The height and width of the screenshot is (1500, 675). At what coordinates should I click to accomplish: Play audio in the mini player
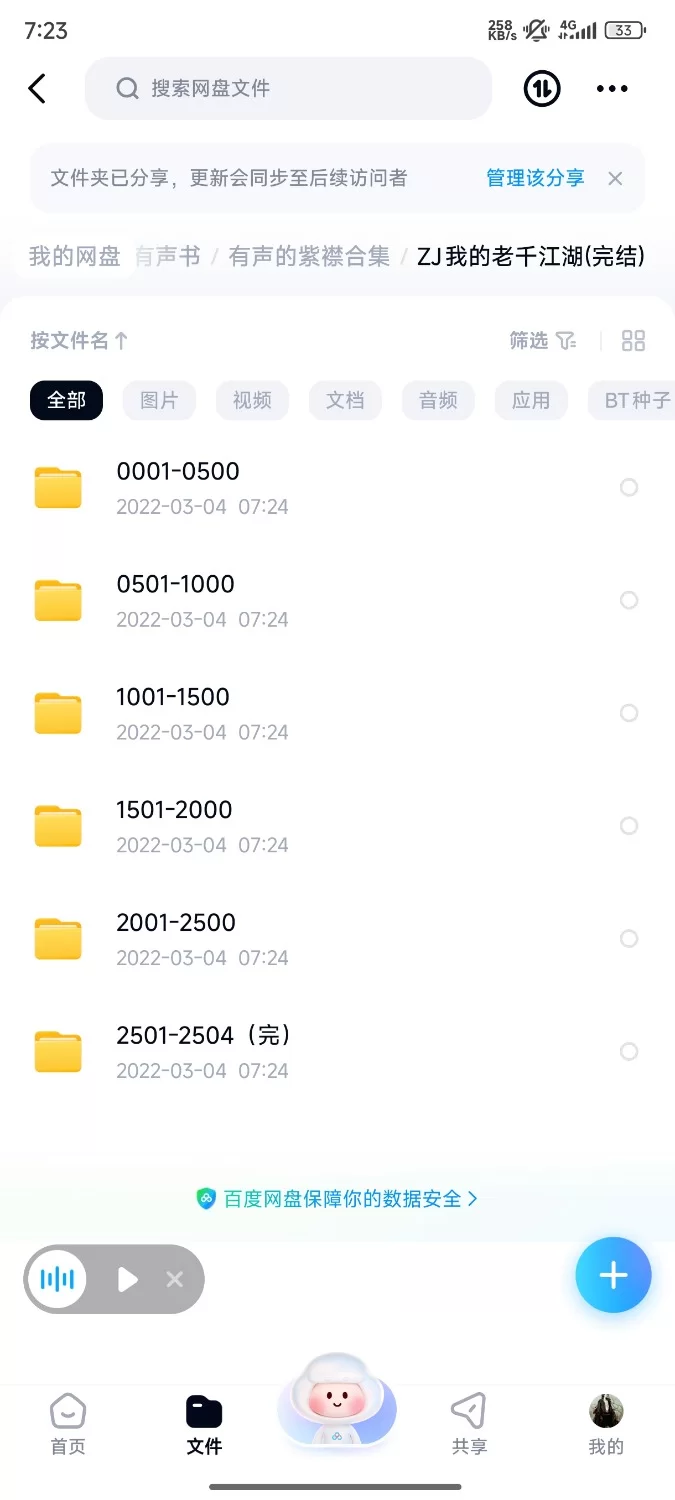coord(127,1279)
